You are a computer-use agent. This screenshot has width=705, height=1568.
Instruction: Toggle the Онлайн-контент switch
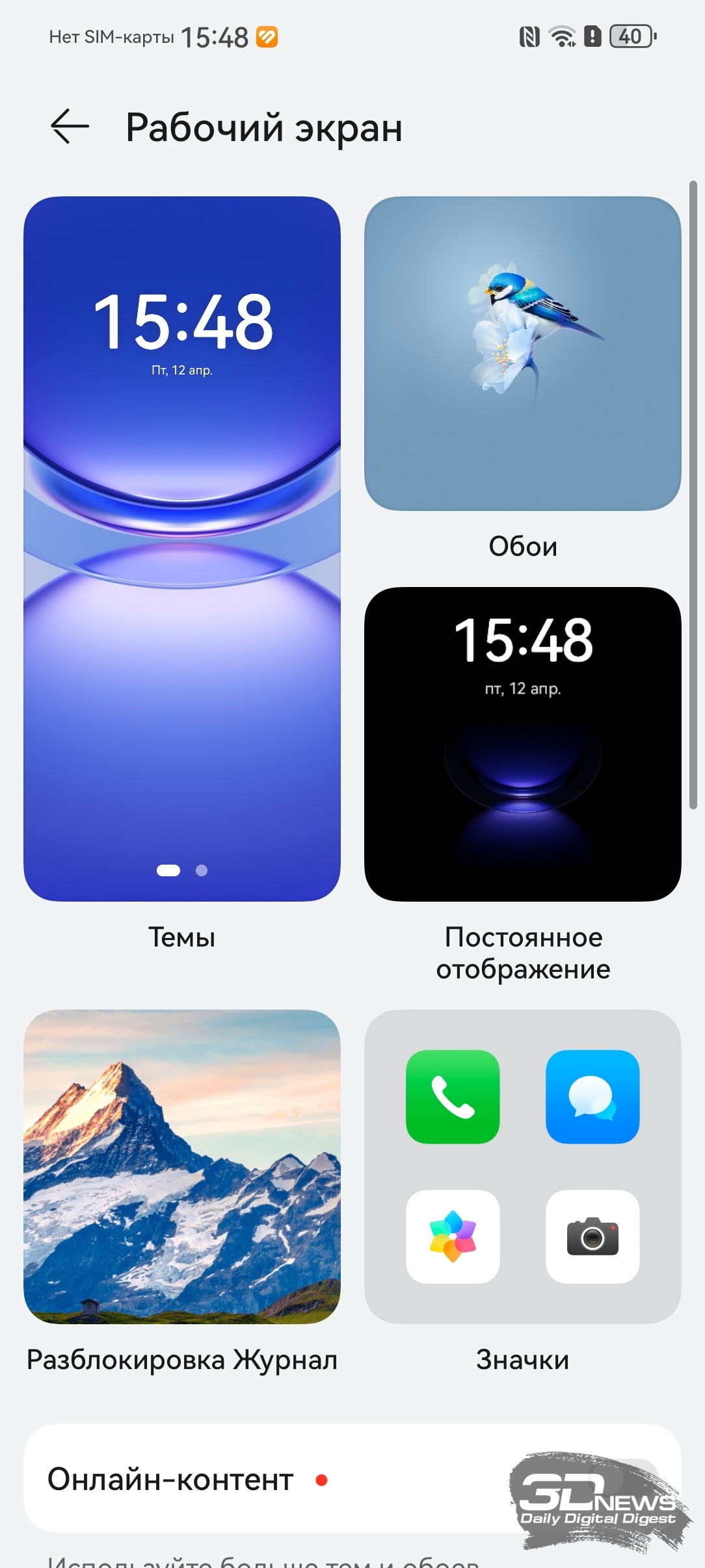(623, 1480)
